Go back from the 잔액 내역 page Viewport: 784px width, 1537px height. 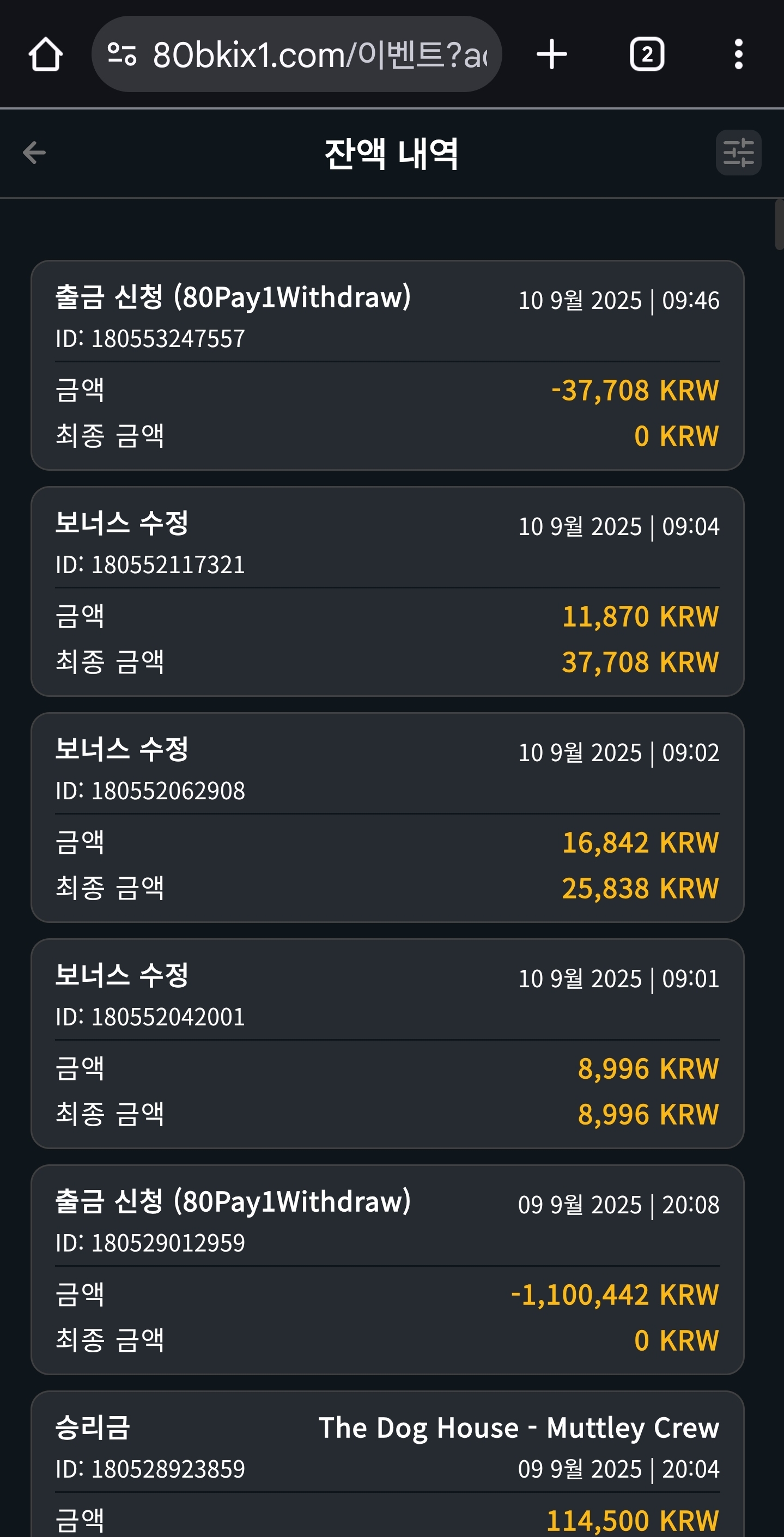[34, 153]
